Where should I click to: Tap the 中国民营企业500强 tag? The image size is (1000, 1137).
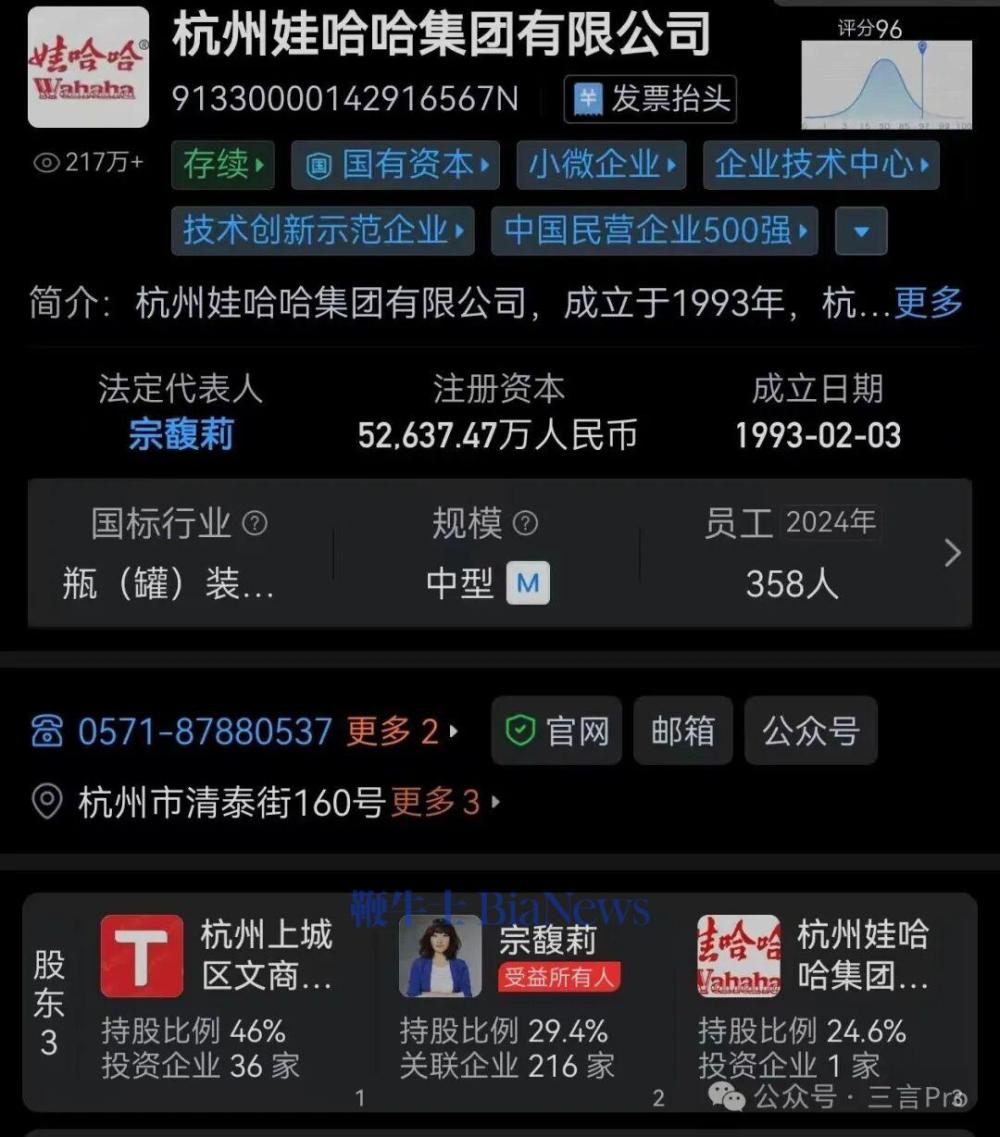[654, 231]
